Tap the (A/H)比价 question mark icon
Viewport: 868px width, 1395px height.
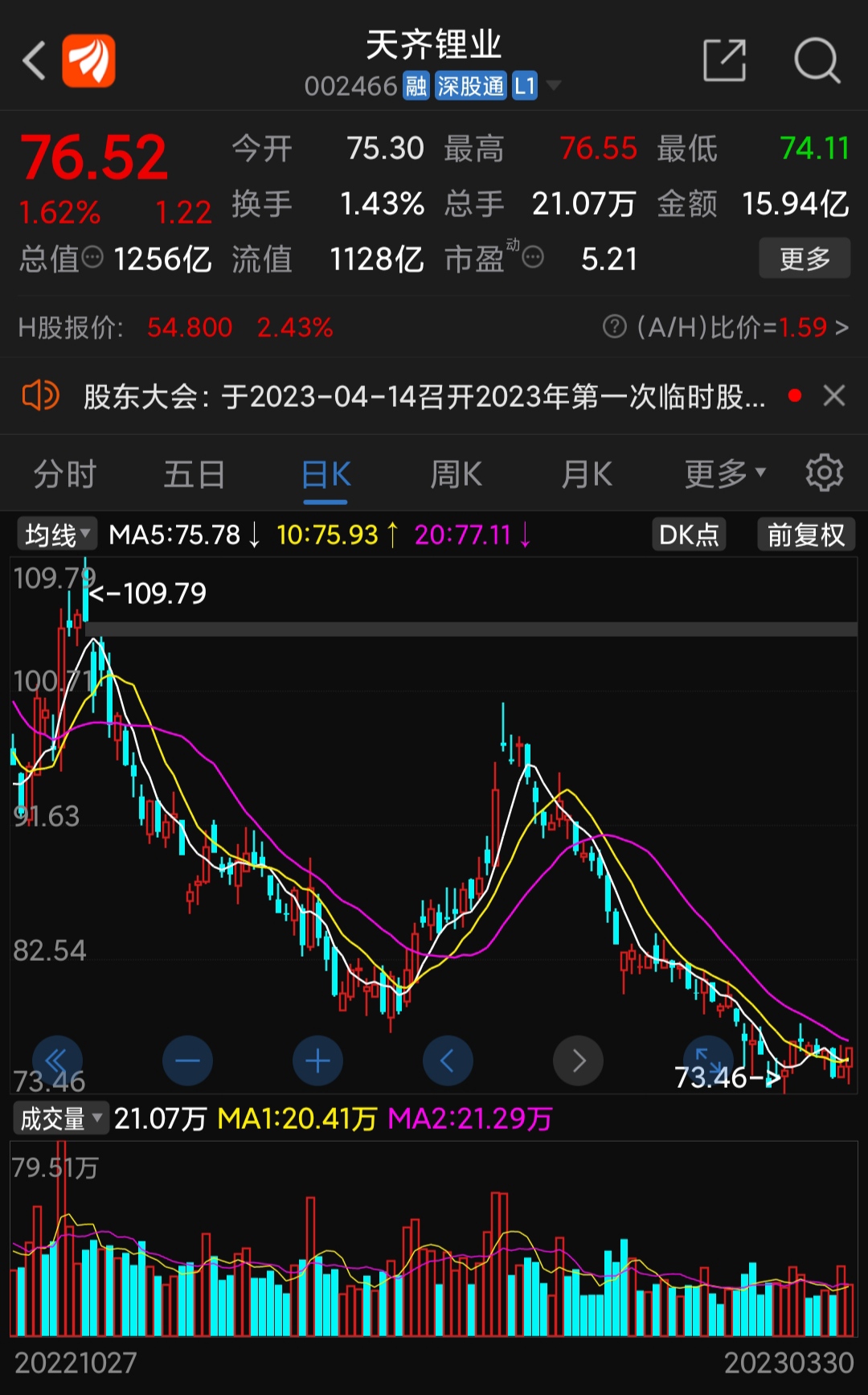pyautogui.click(x=615, y=326)
